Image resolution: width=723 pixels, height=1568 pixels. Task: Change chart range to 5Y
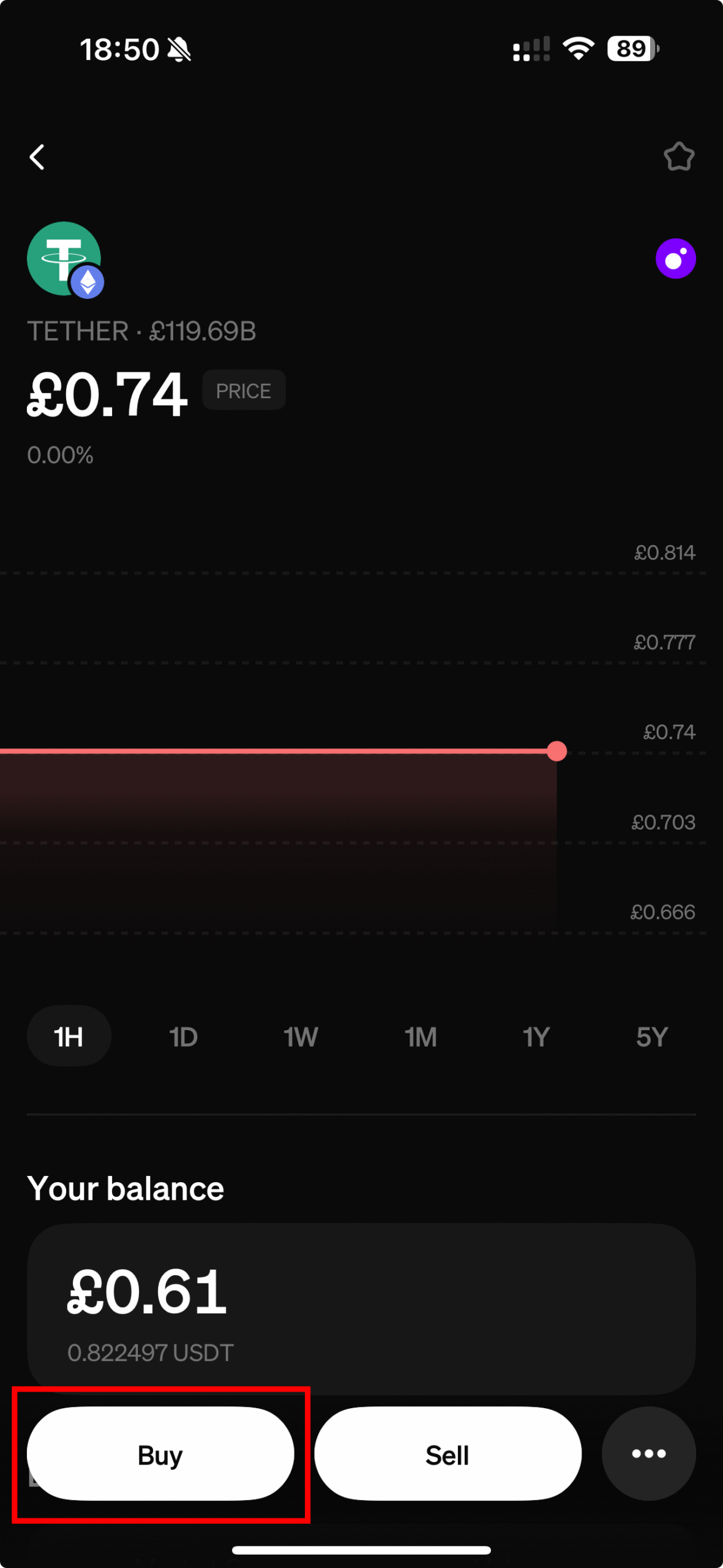(651, 1036)
